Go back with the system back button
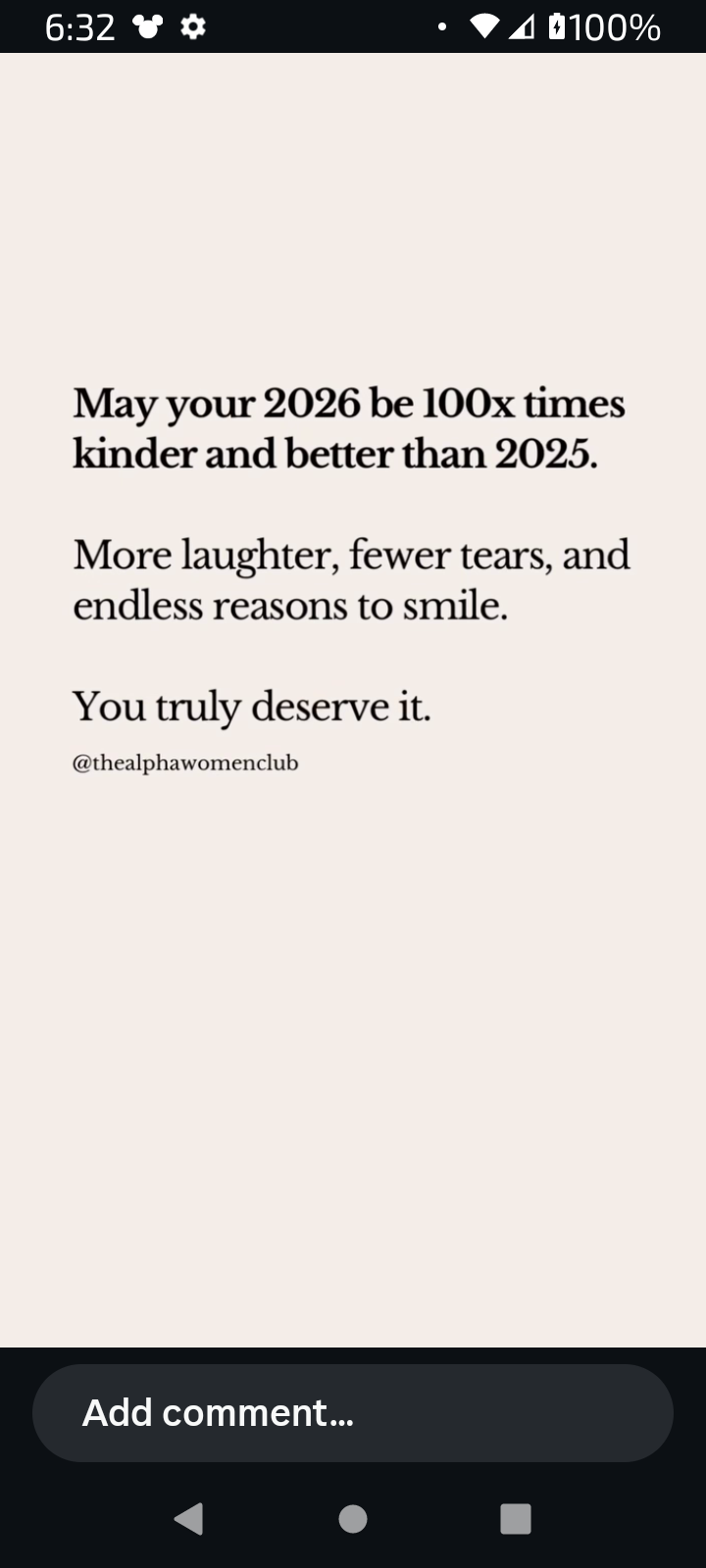Viewport: 706px width, 1568px height. pos(188,1518)
